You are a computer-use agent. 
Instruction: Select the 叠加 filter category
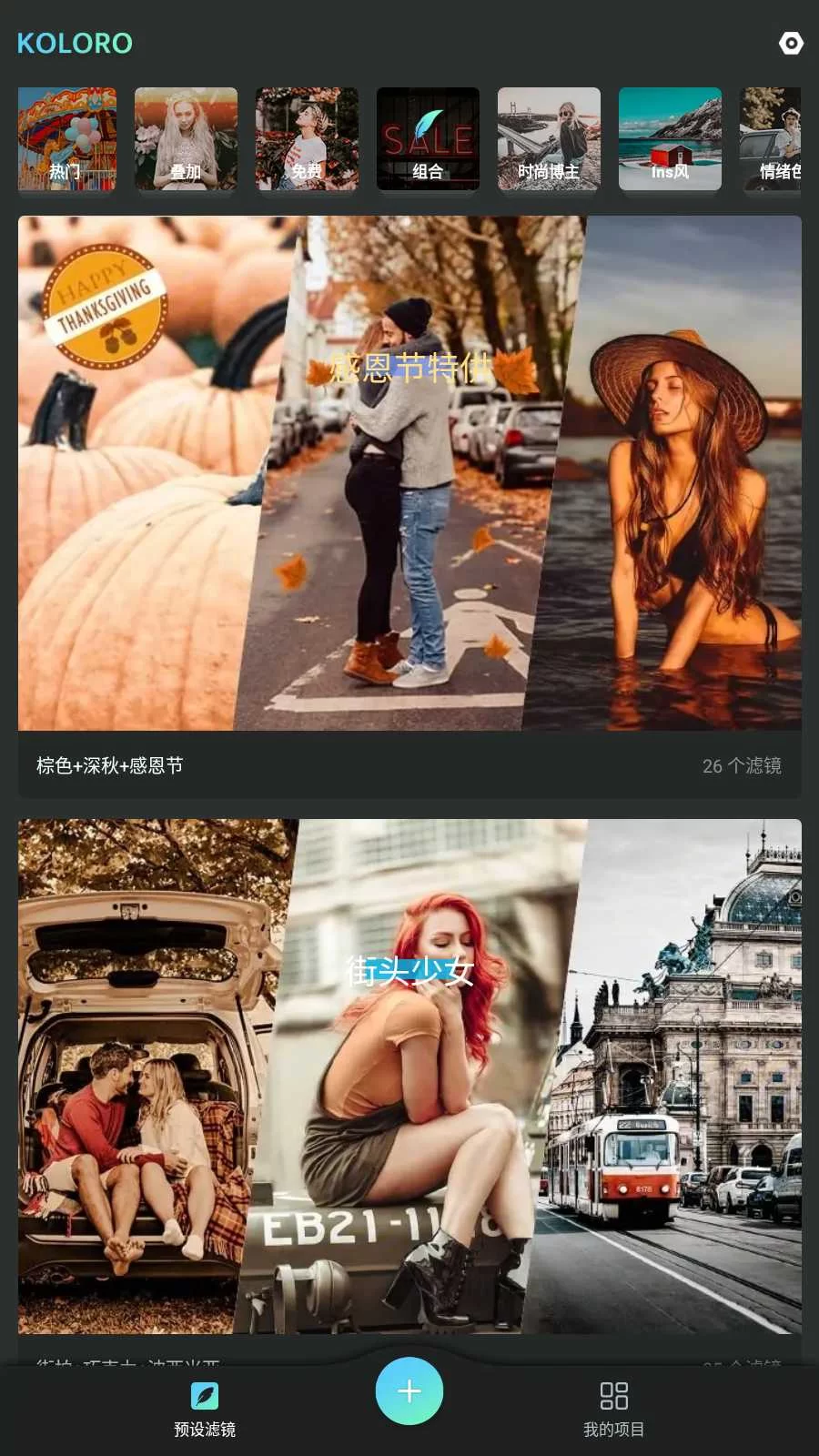pyautogui.click(x=186, y=139)
